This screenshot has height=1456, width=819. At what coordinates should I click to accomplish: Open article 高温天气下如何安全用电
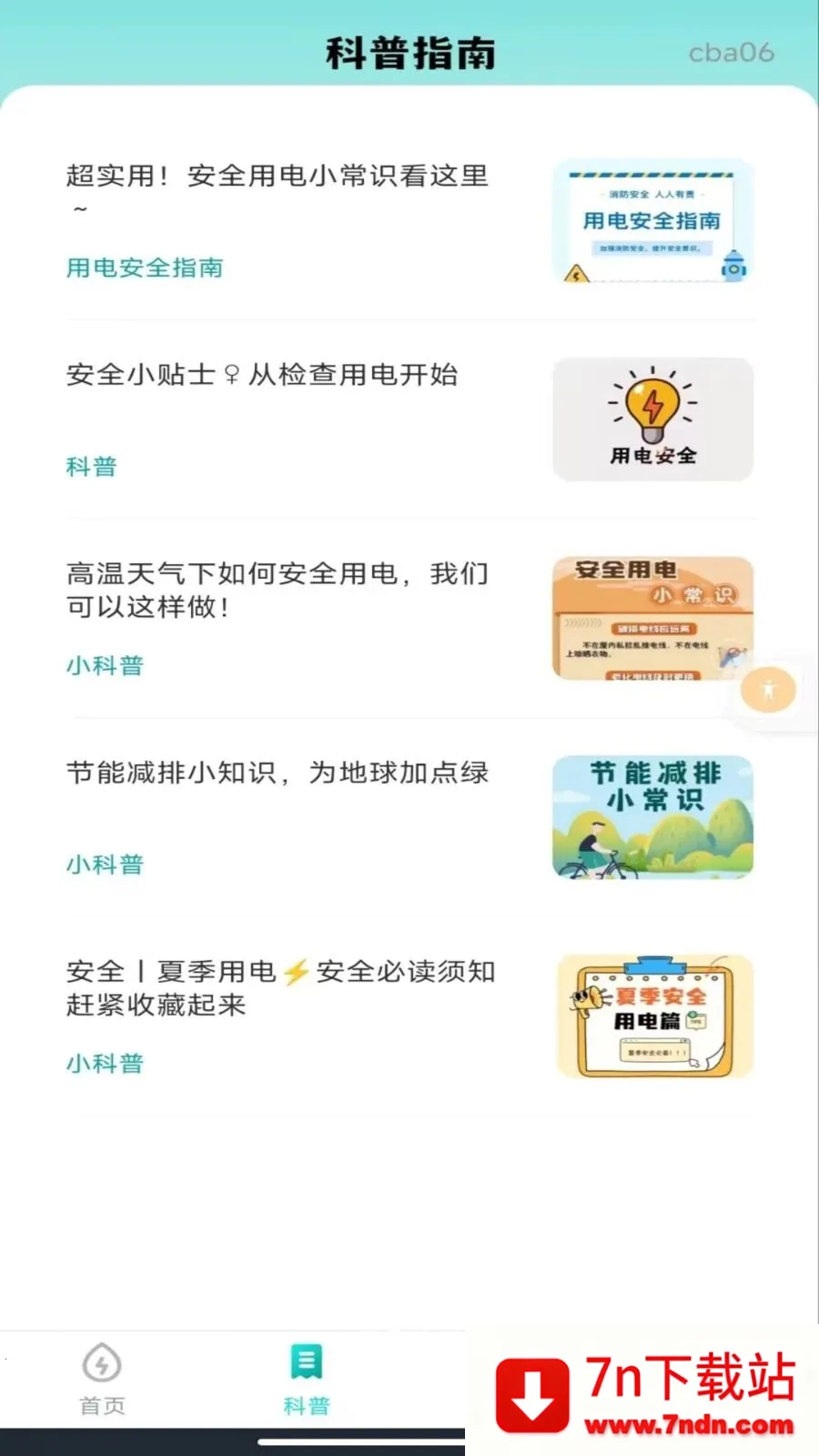pos(409,619)
